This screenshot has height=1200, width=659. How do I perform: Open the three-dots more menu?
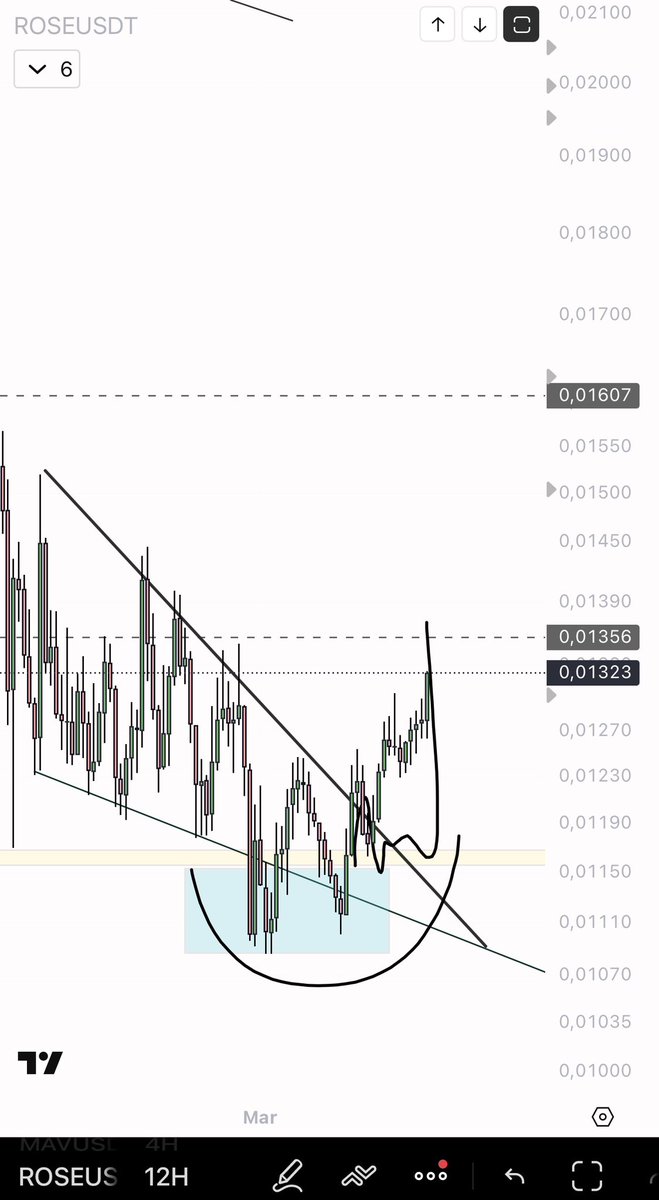pos(431,1175)
